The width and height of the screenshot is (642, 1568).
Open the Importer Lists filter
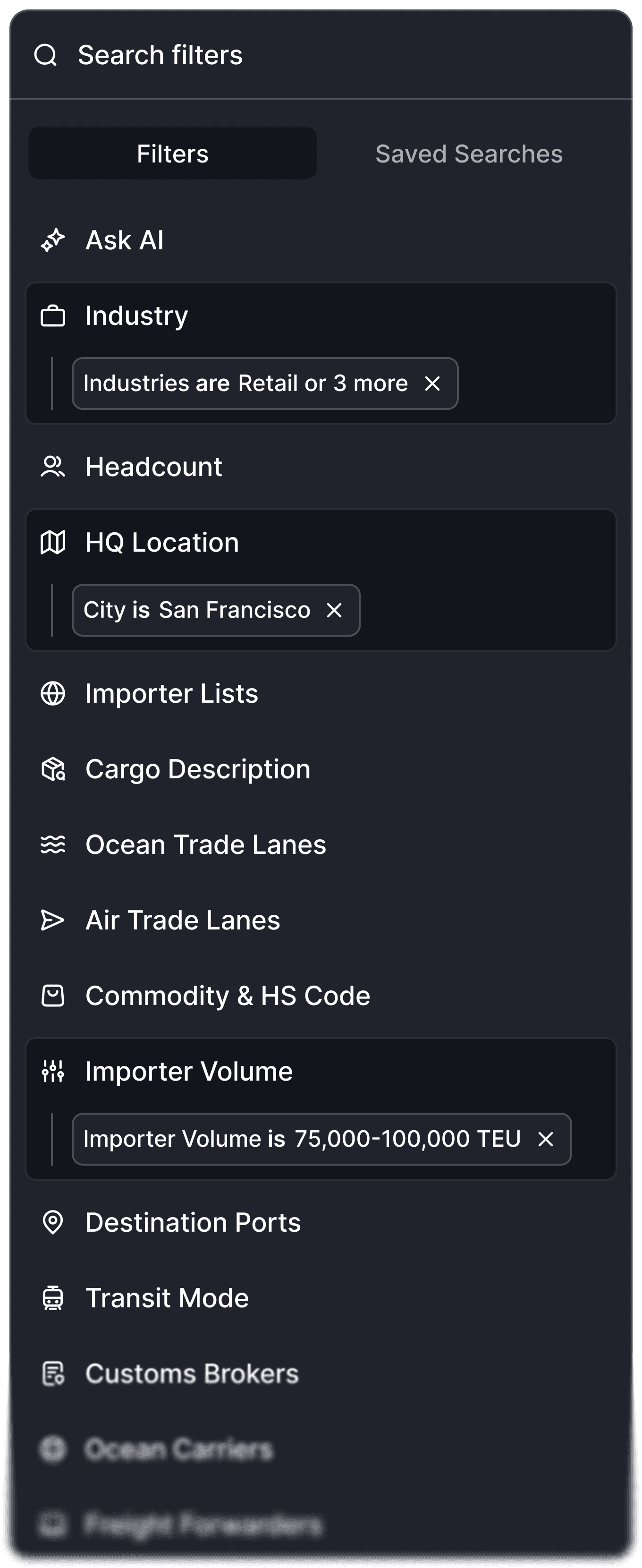(x=321, y=693)
